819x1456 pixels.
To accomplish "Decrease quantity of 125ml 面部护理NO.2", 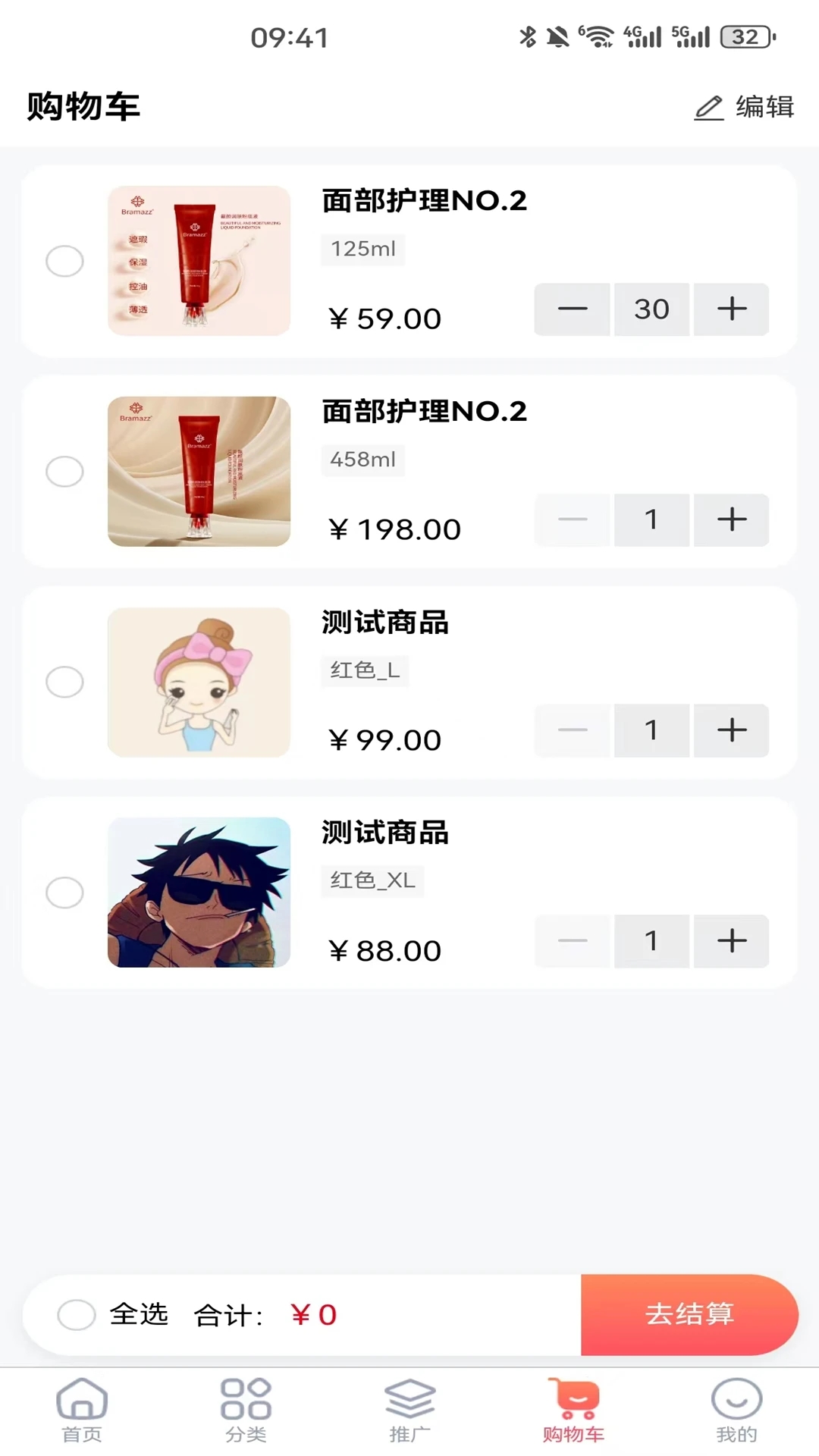I will 573,309.
